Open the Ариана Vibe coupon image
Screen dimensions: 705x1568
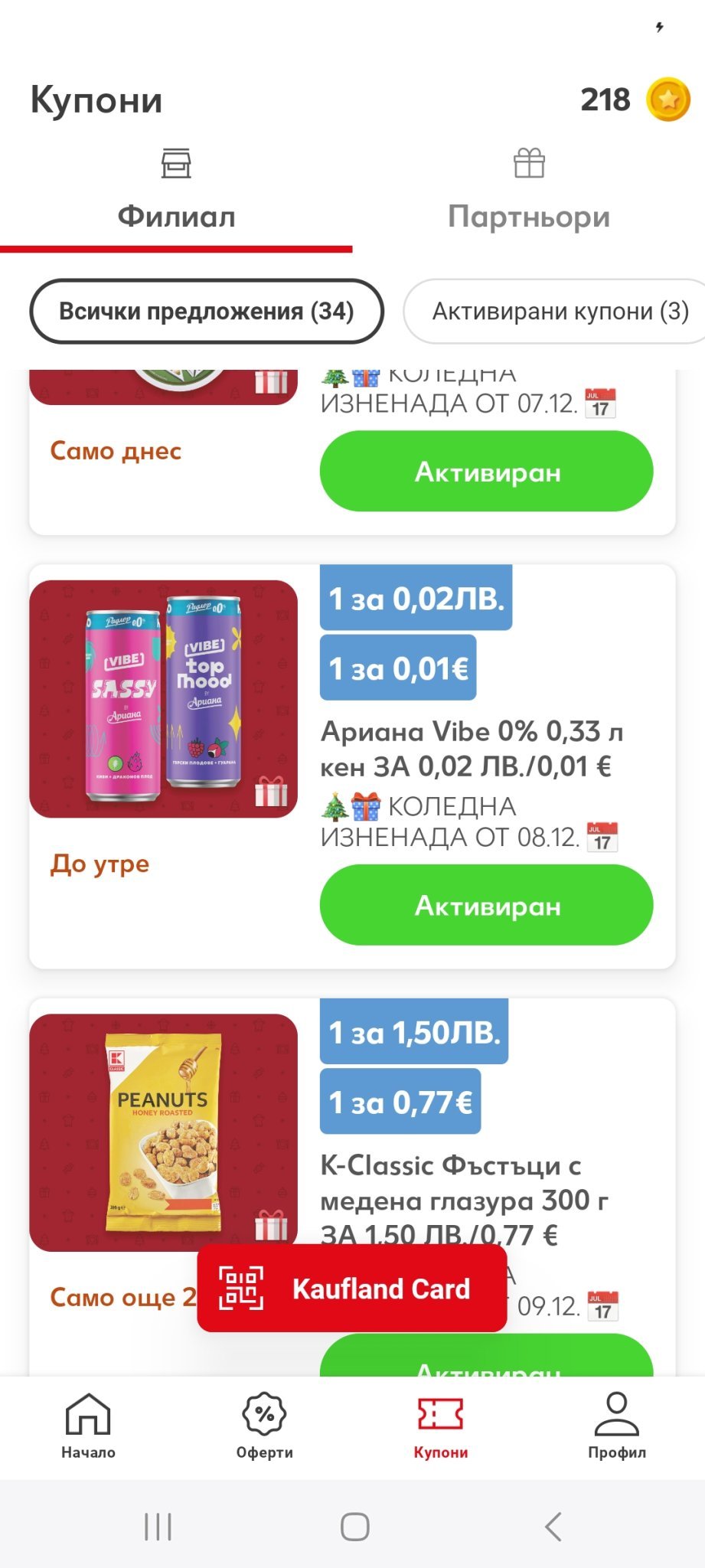pyautogui.click(x=163, y=698)
